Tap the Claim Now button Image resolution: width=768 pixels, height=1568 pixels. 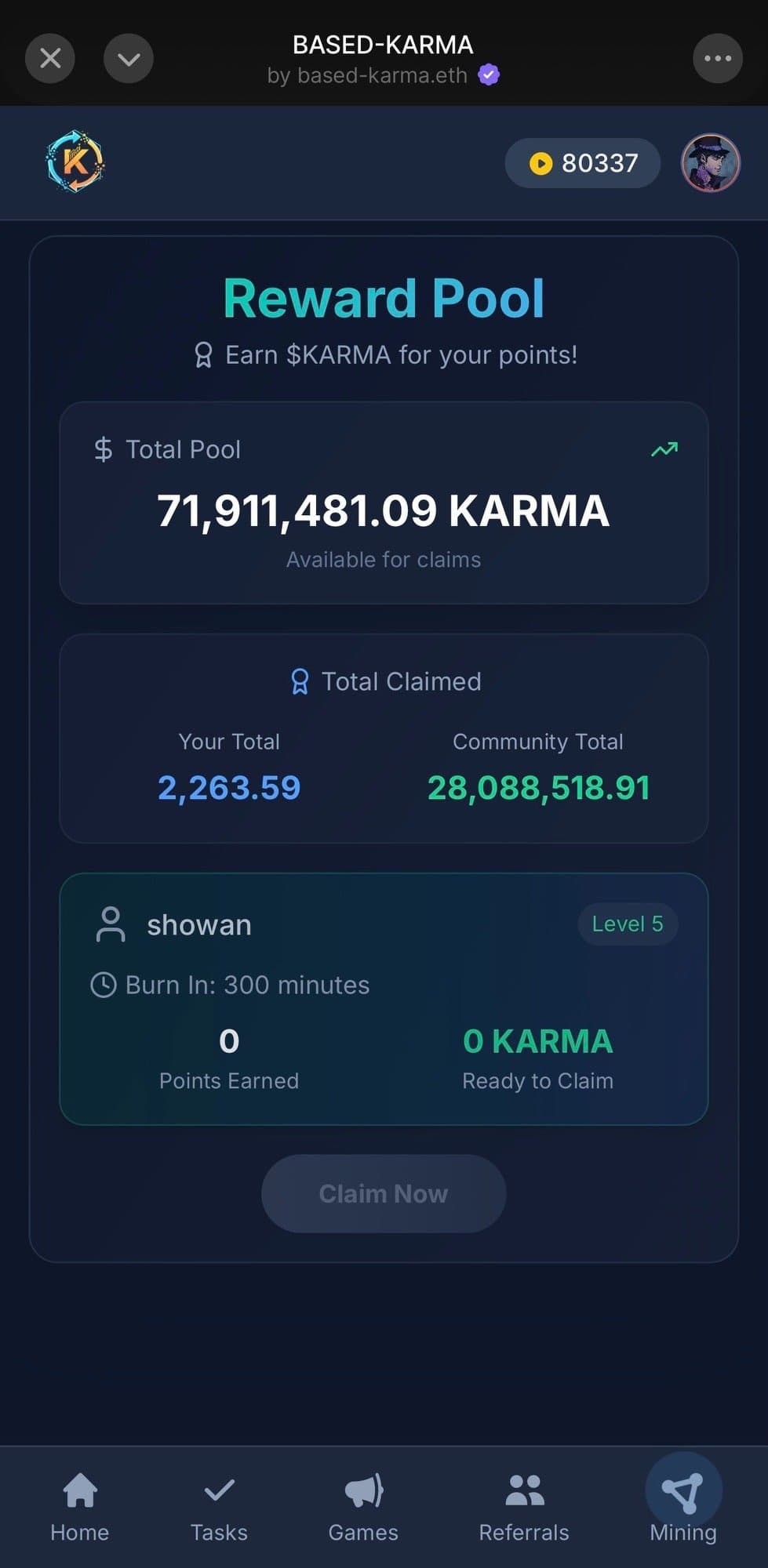384,1193
